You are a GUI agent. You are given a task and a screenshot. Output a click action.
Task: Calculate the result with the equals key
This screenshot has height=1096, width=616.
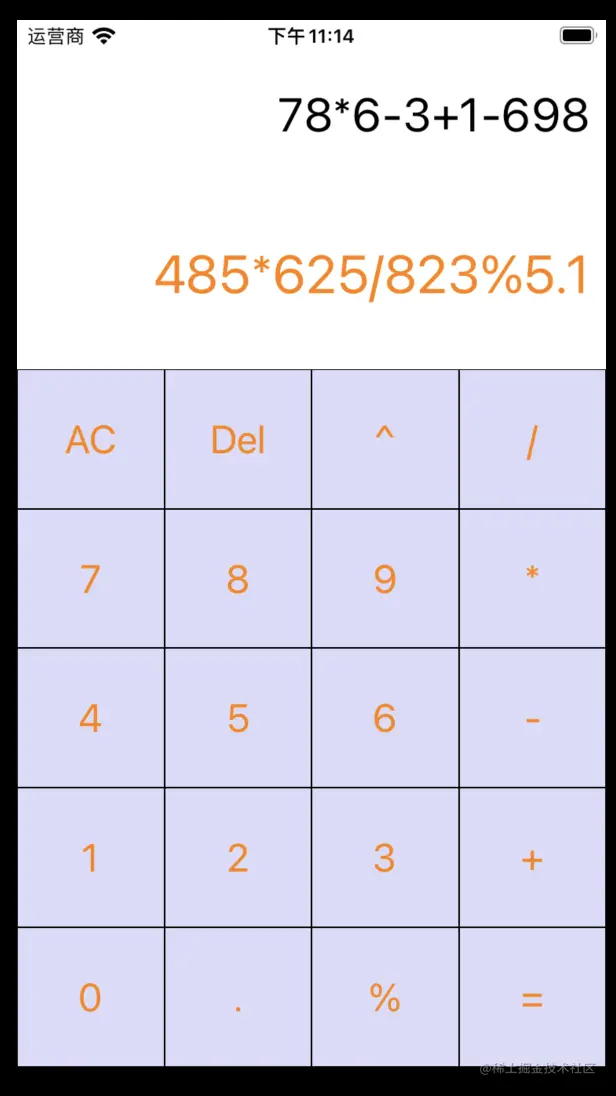coord(532,997)
